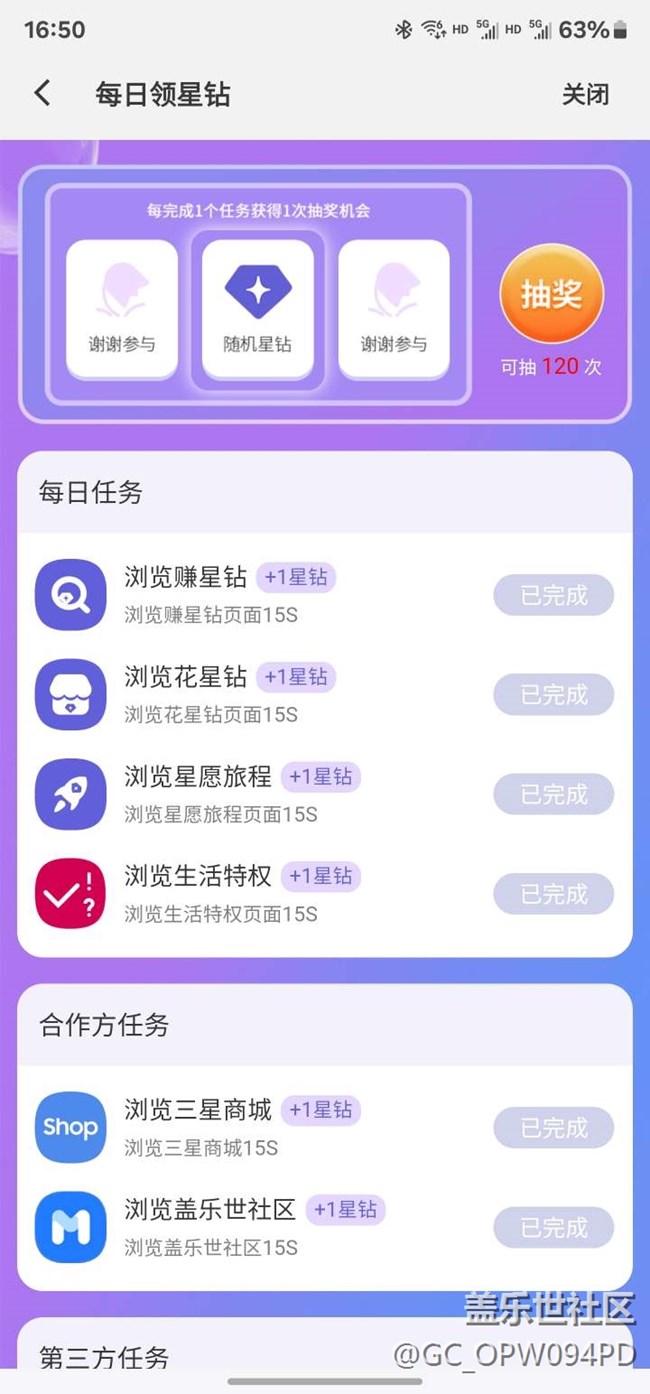Tap 已完成 for 浏览盖乐世社区
The width and height of the screenshot is (650, 1394).
click(554, 1227)
